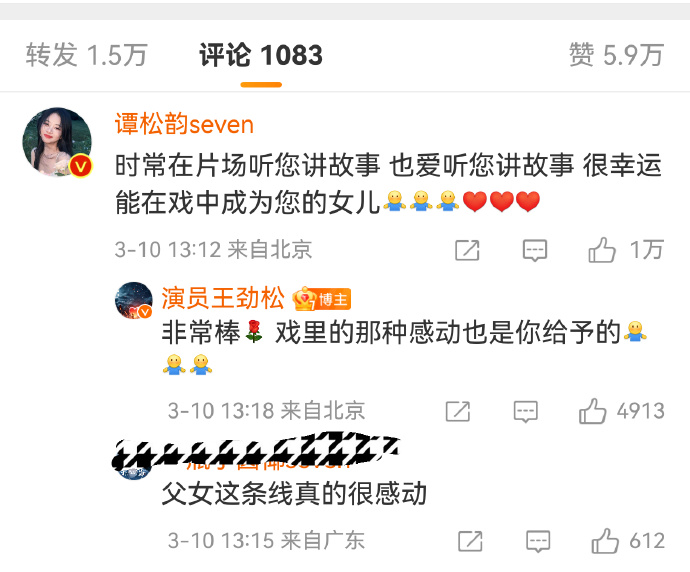The height and width of the screenshot is (572, 690).
Task: Open the 演员王劲松 username link
Action: [x=222, y=298]
